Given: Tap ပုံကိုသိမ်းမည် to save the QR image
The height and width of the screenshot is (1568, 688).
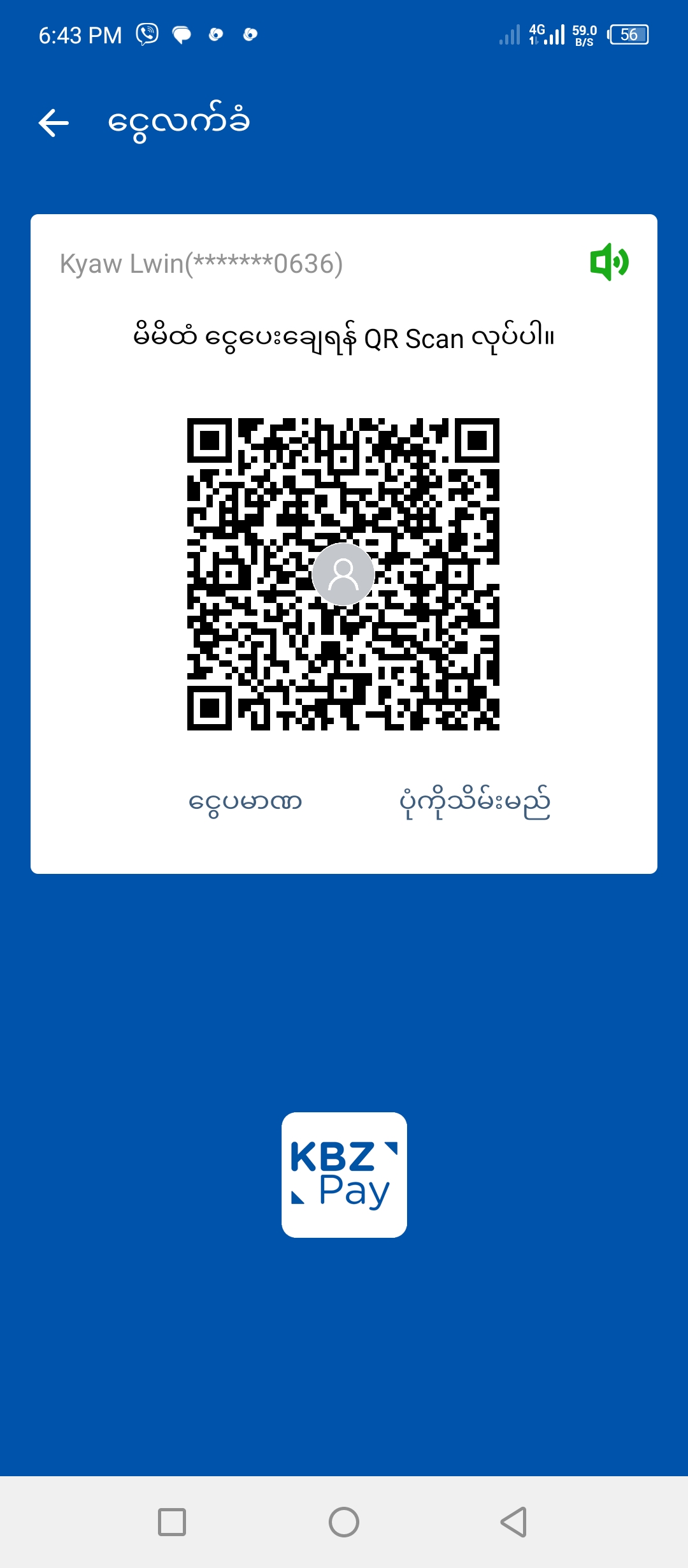Looking at the screenshot, I should pyautogui.click(x=475, y=802).
